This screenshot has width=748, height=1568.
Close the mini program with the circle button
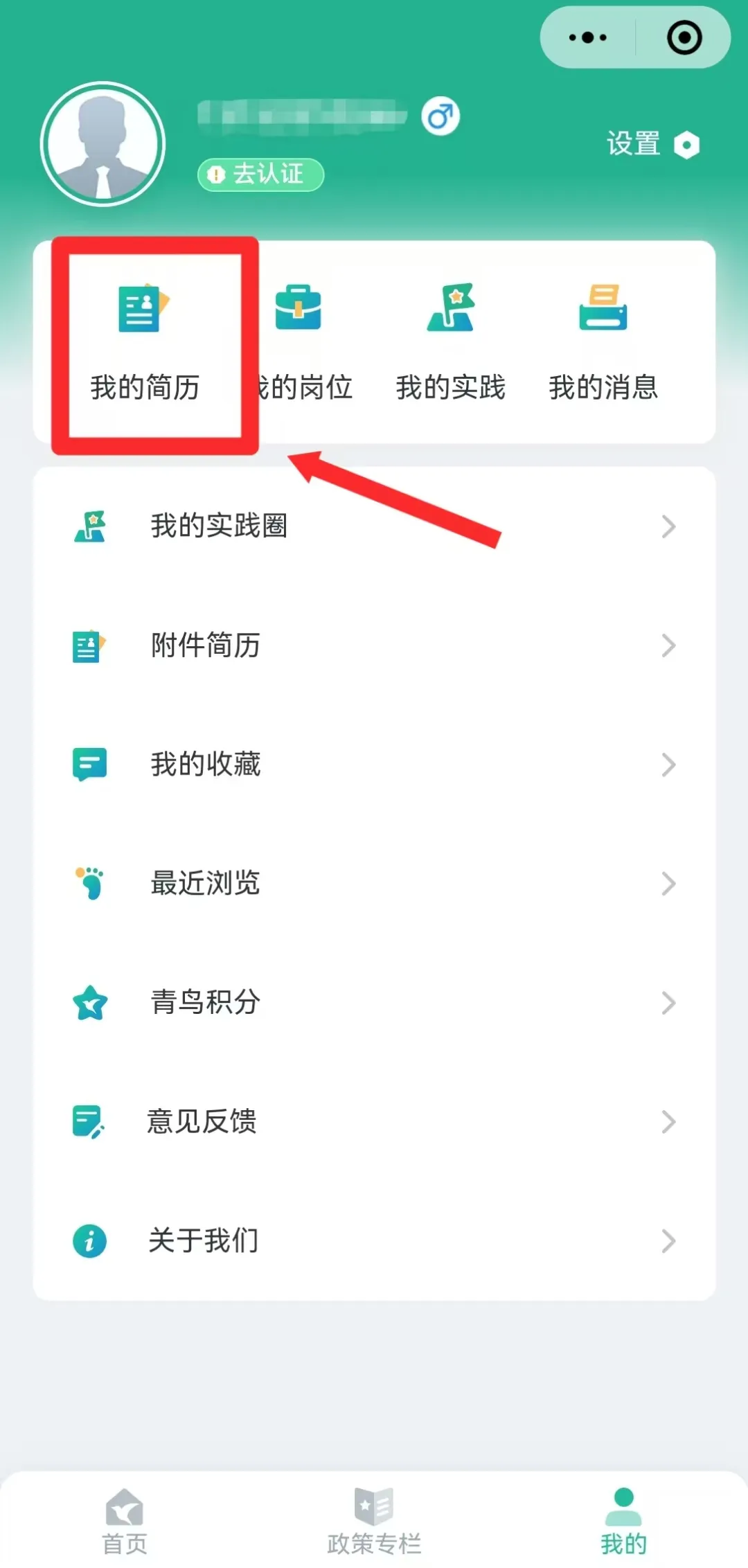pos(684,37)
